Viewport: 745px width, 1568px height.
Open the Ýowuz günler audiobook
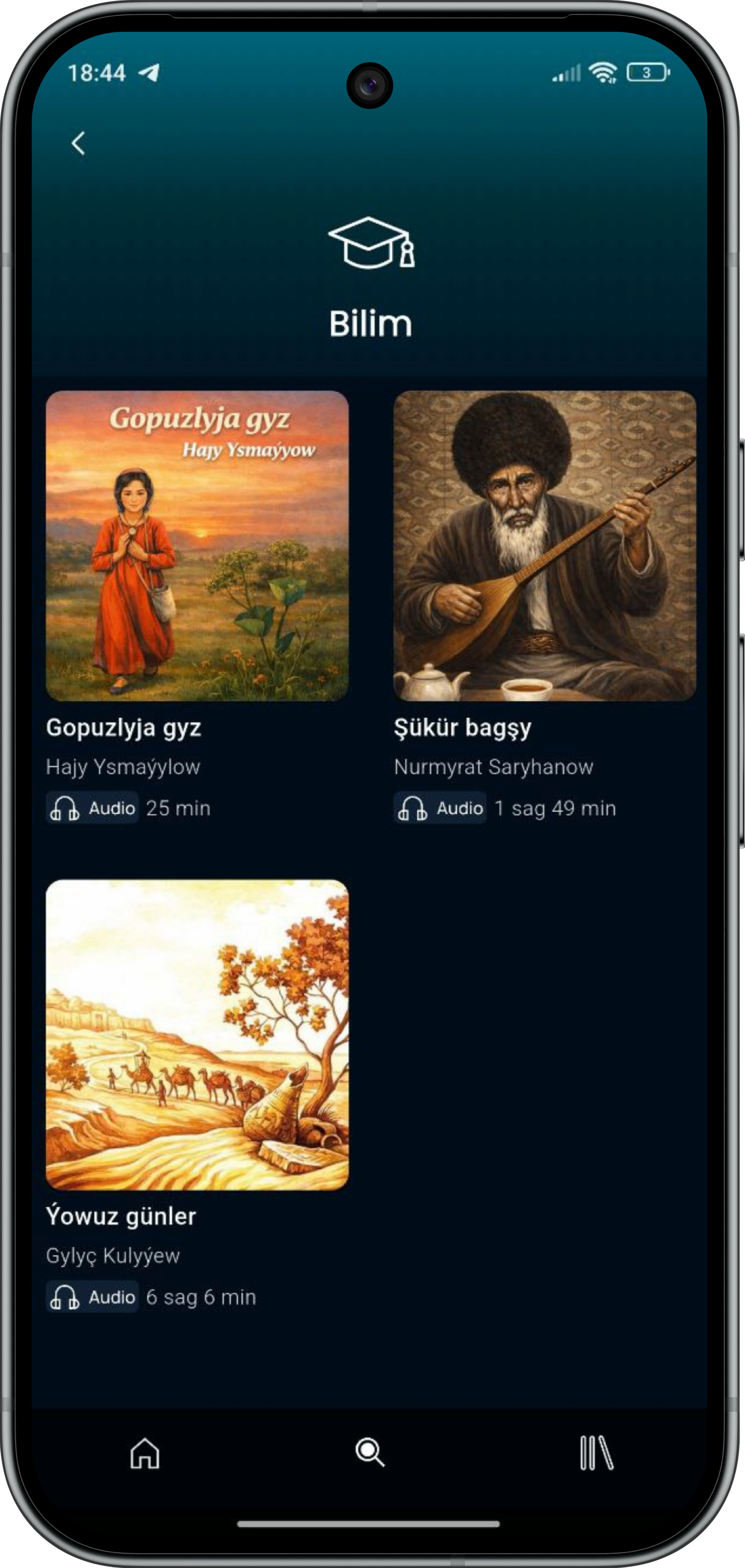[197, 1034]
